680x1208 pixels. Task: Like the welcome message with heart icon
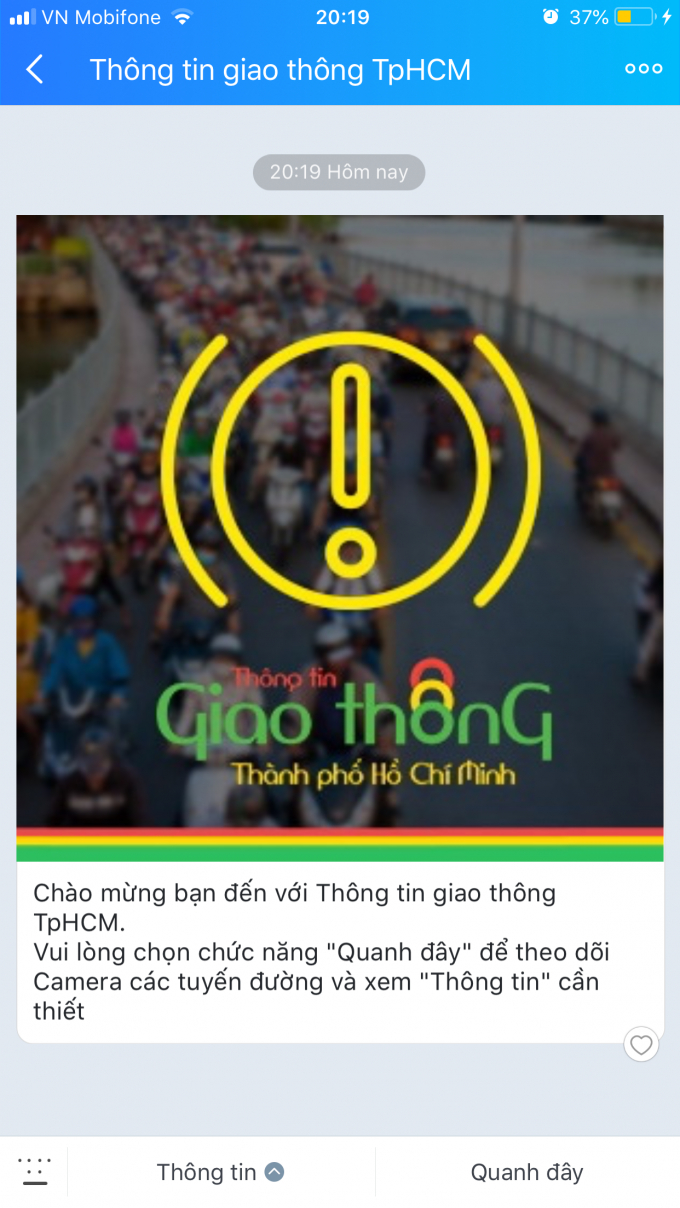pos(641,1045)
